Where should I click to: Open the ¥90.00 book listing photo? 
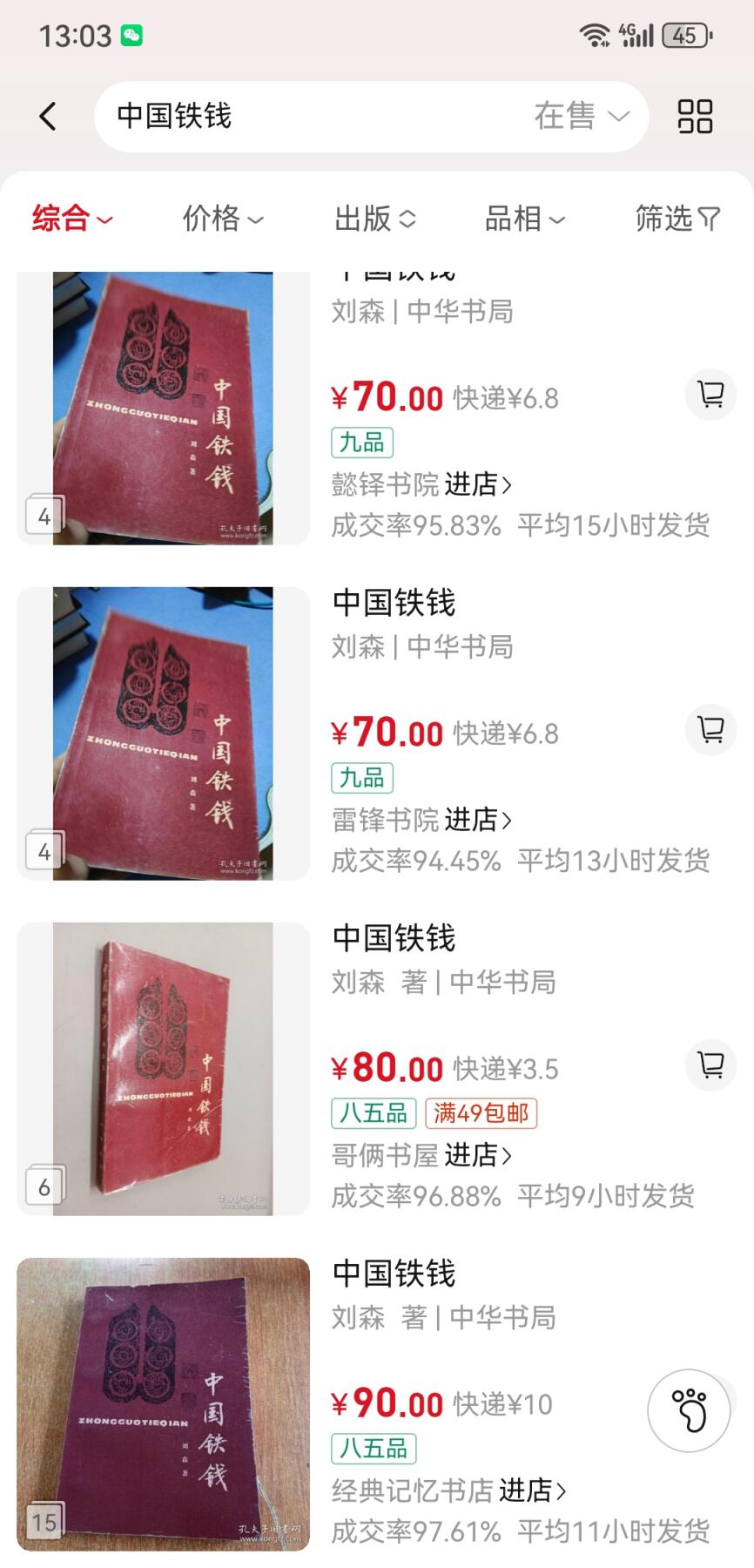click(163, 1403)
